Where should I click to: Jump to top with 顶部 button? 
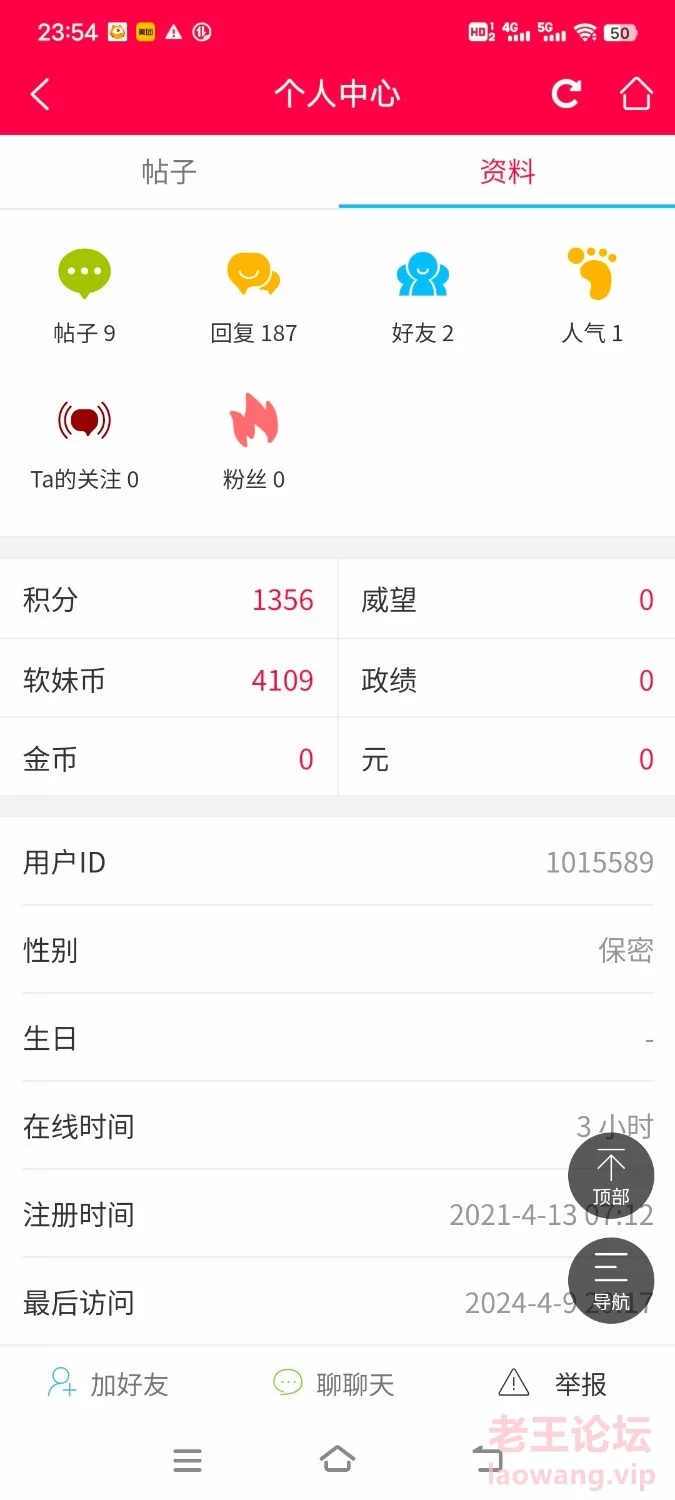(611, 1176)
